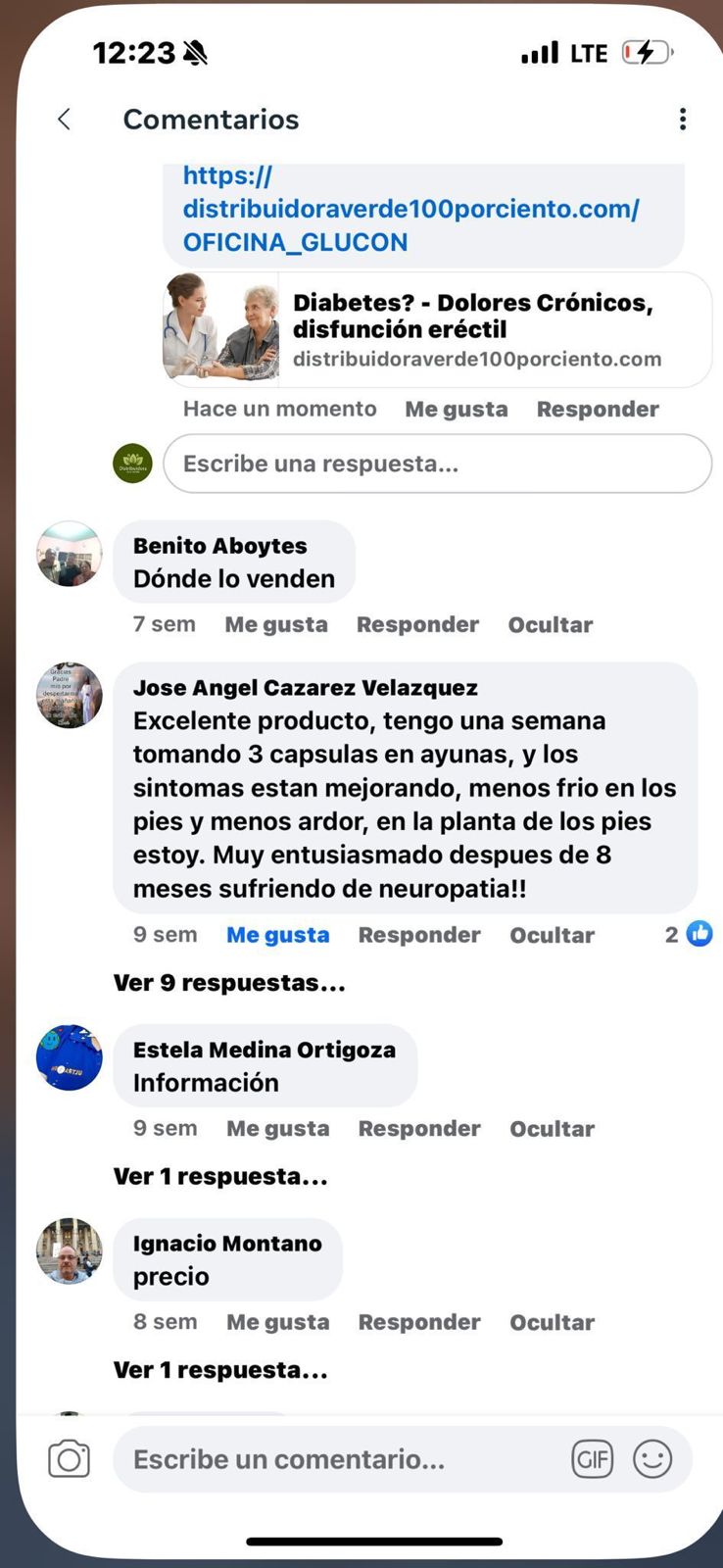This screenshot has height=1568, width=723.
Task: Go back from the Comentarios screen
Action: 65,120
